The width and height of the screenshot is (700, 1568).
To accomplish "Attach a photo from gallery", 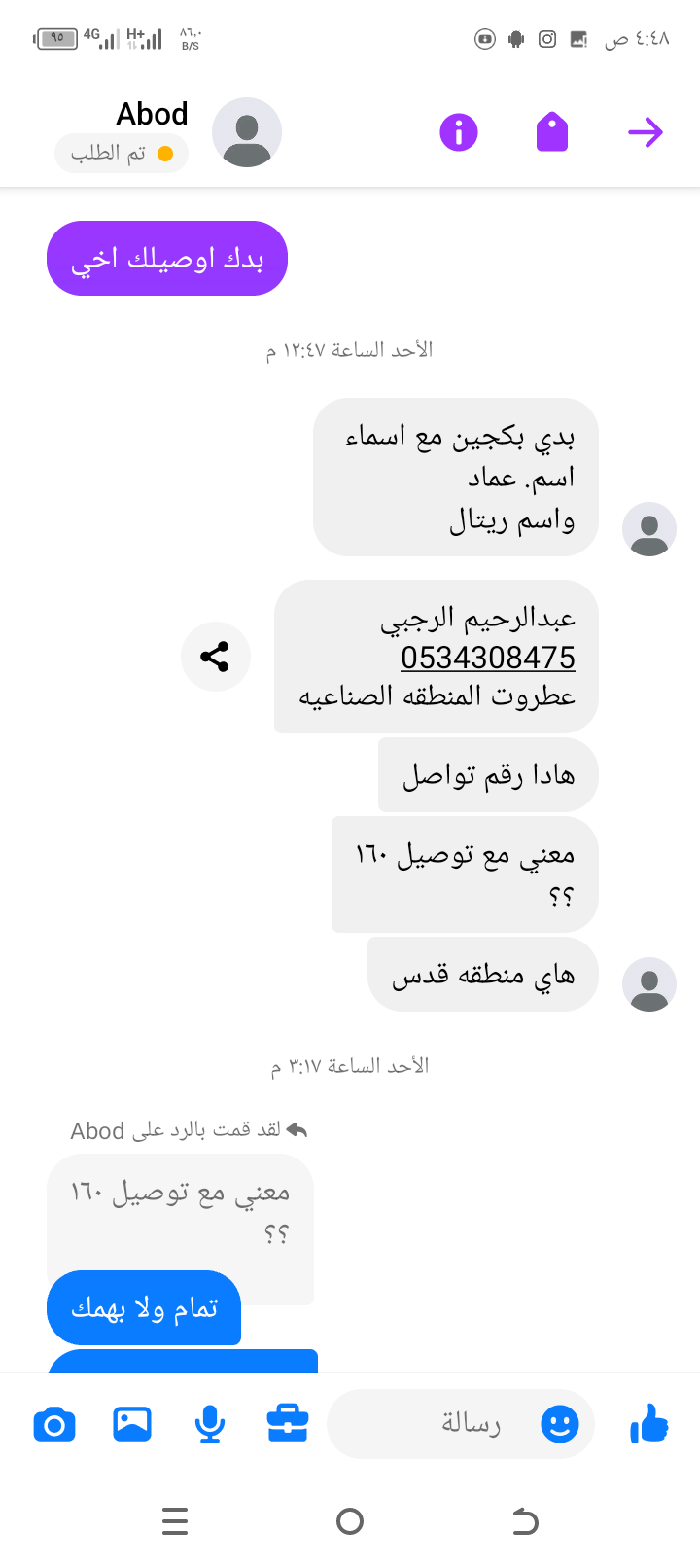I will tap(132, 1425).
